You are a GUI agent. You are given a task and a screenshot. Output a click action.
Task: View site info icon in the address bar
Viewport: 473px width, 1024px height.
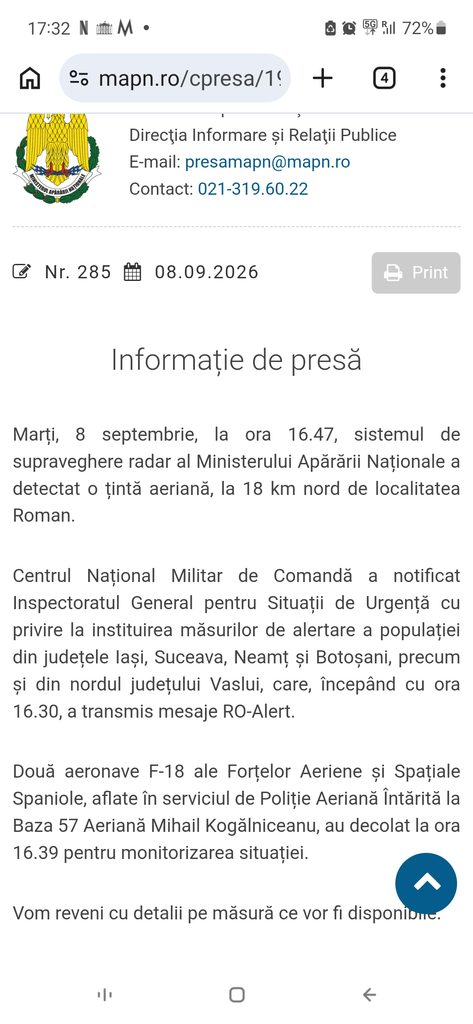(79, 78)
